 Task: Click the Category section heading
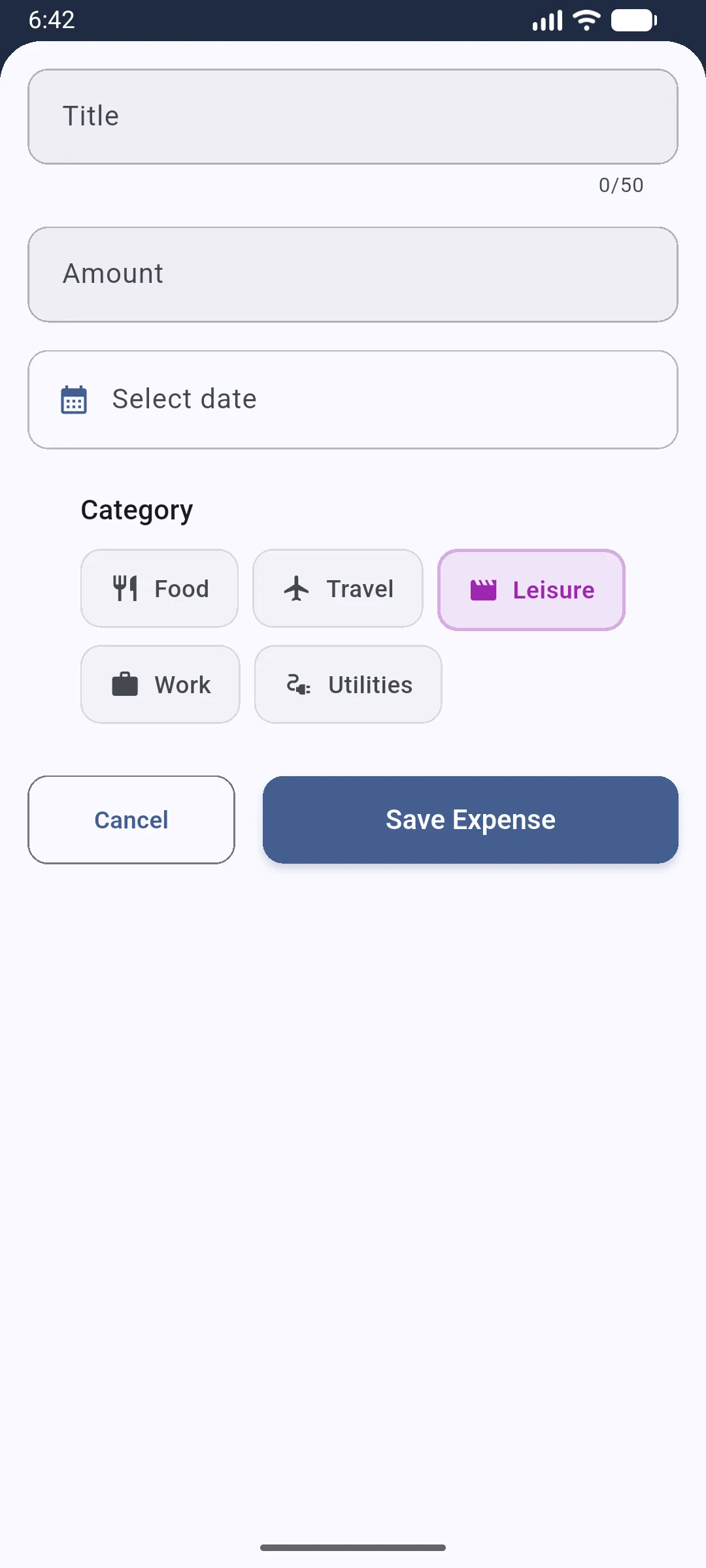click(136, 510)
